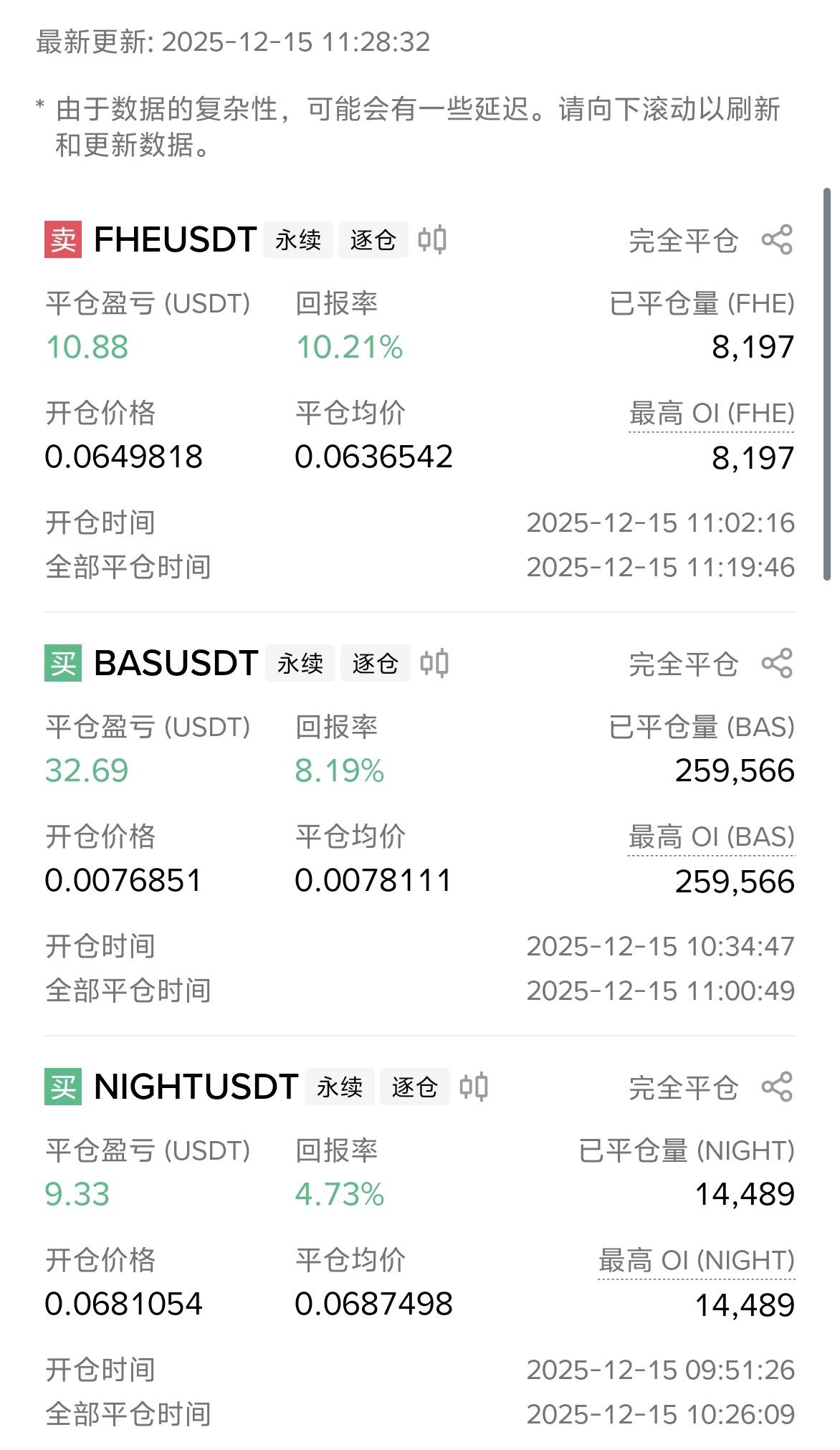Viewport: 840px width, 1450px height.
Task: Tap the 逐仓 tag on BASUSDT
Action: [376, 663]
